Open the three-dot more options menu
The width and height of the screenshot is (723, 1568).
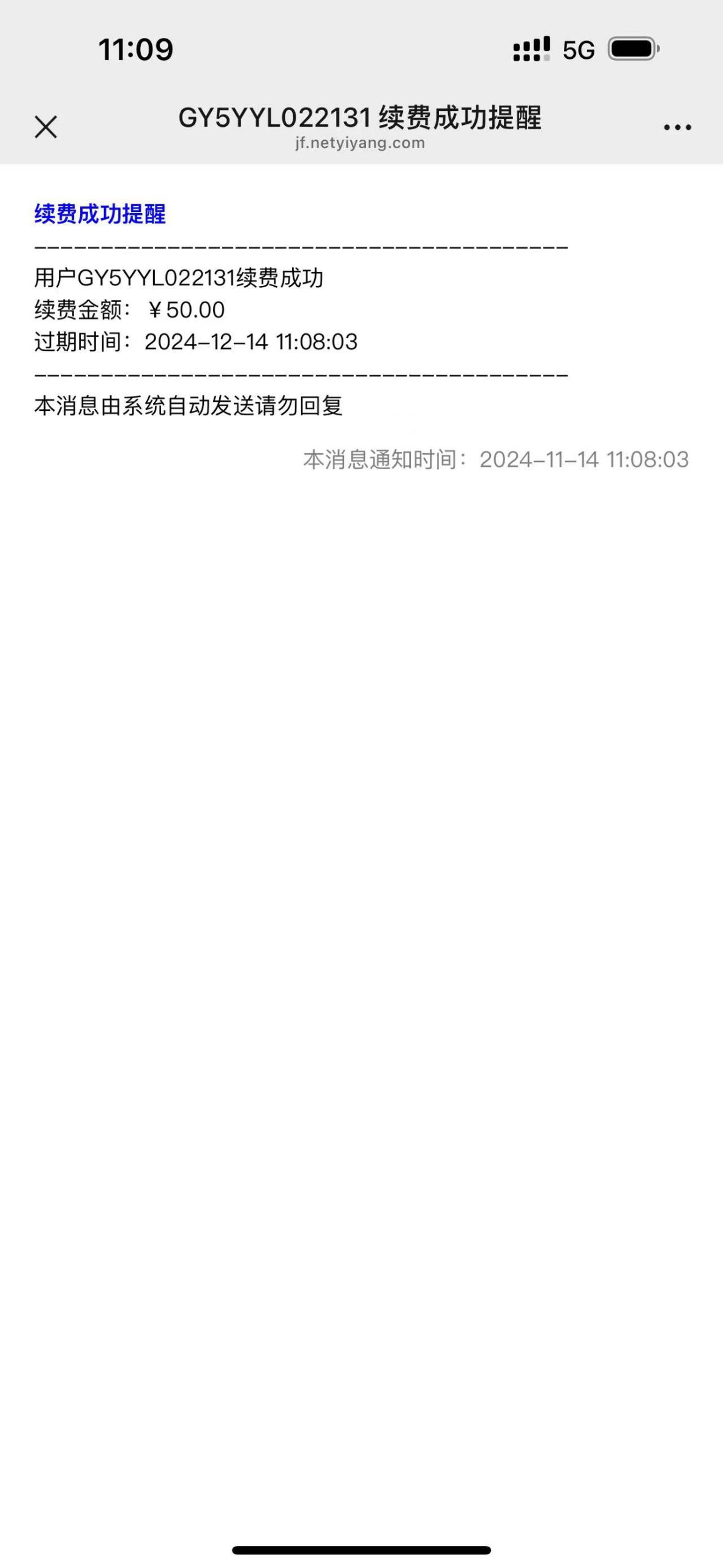[x=677, y=127]
